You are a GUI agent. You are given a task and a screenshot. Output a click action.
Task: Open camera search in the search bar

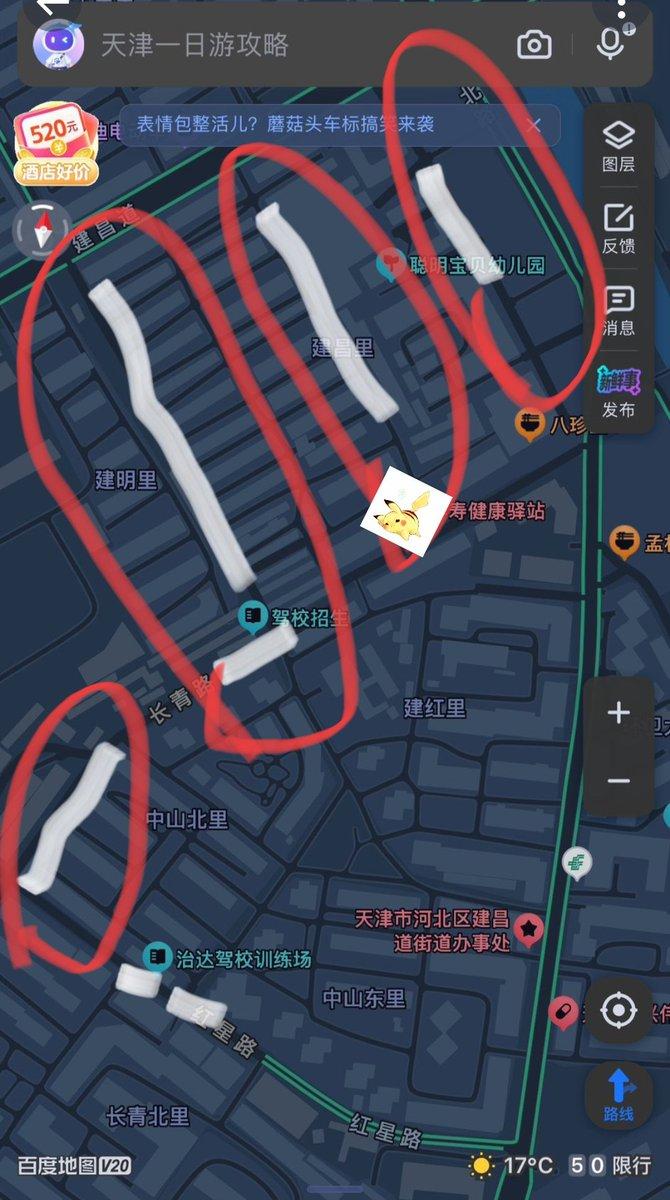click(534, 44)
